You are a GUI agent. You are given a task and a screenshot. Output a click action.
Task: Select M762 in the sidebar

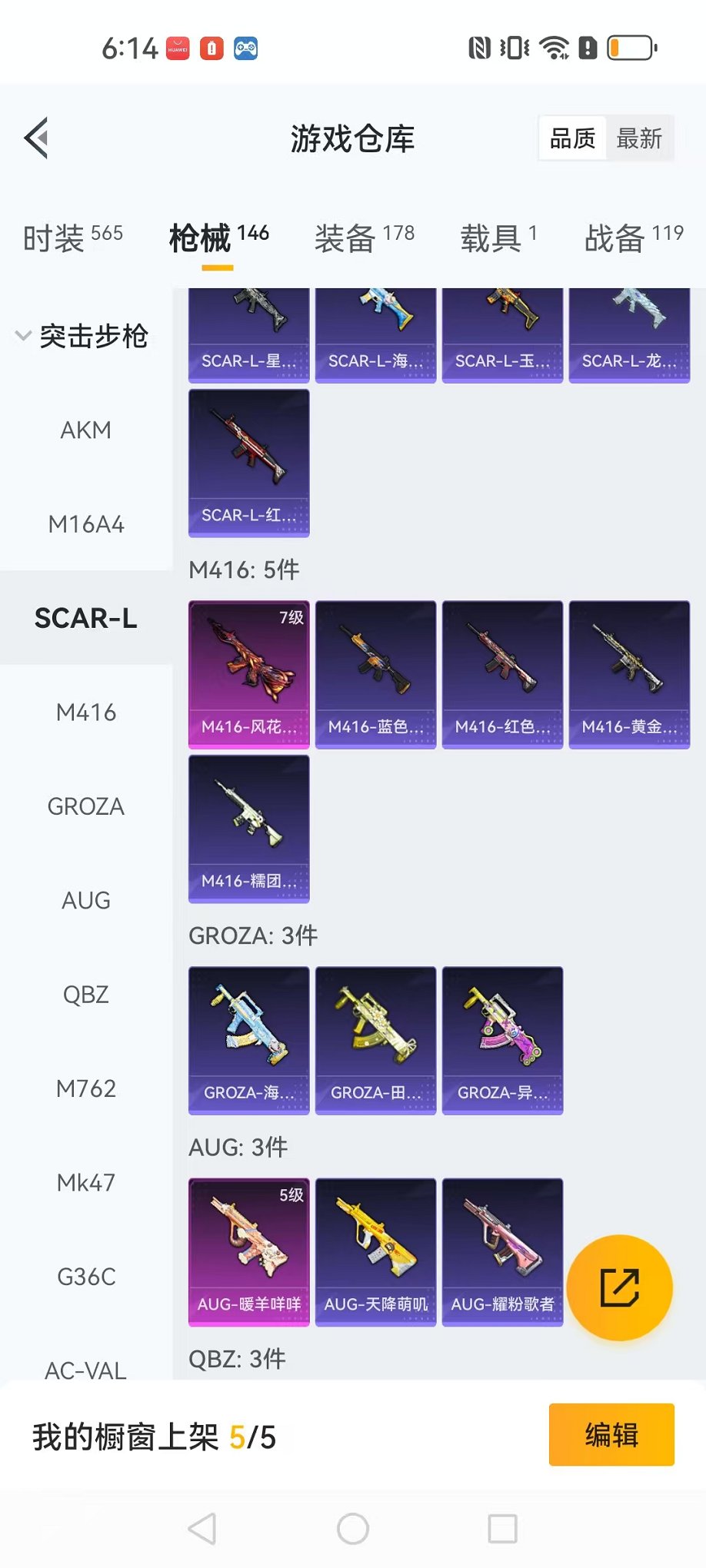86,1088
